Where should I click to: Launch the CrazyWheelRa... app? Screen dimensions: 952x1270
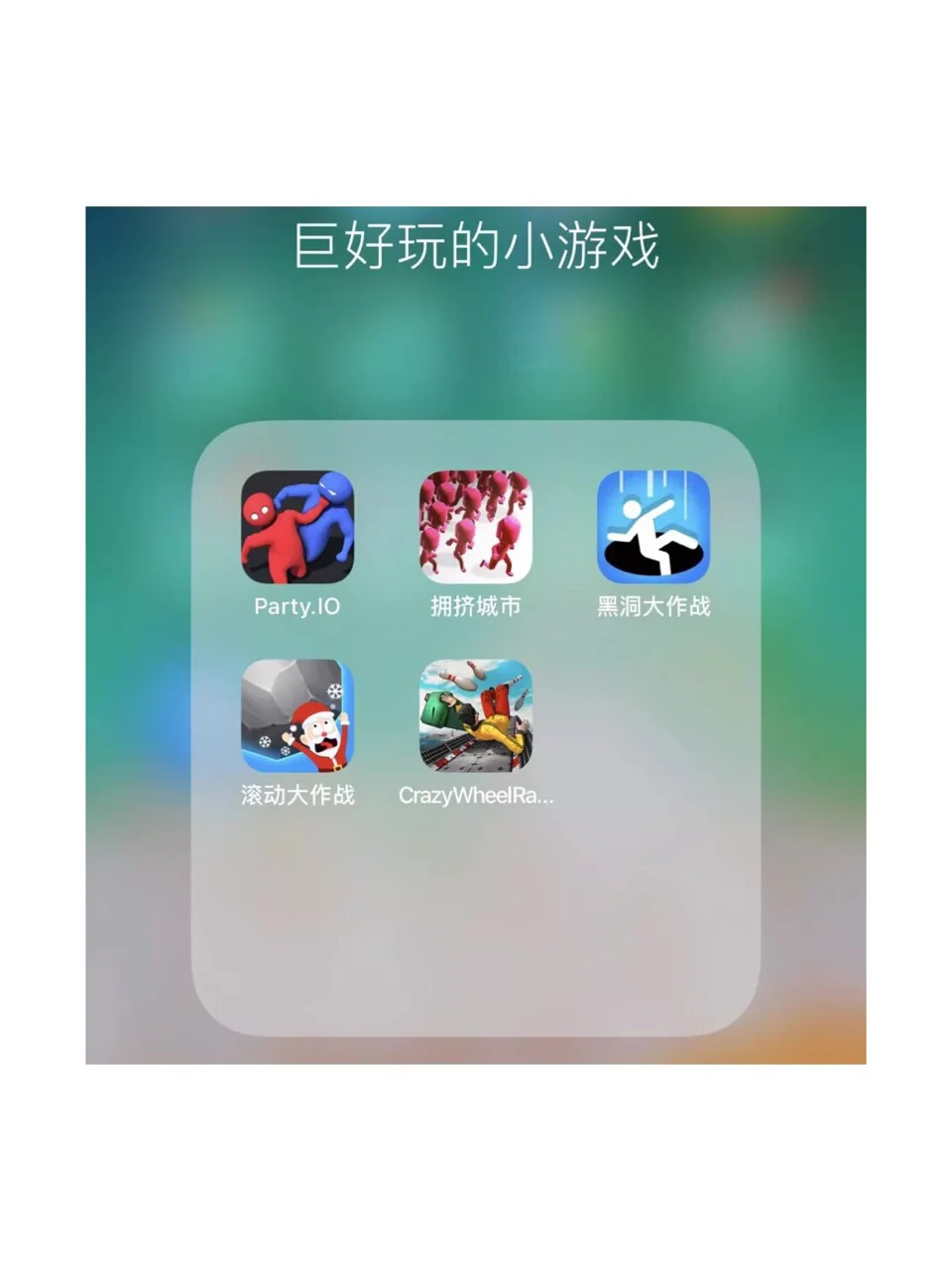(x=475, y=715)
